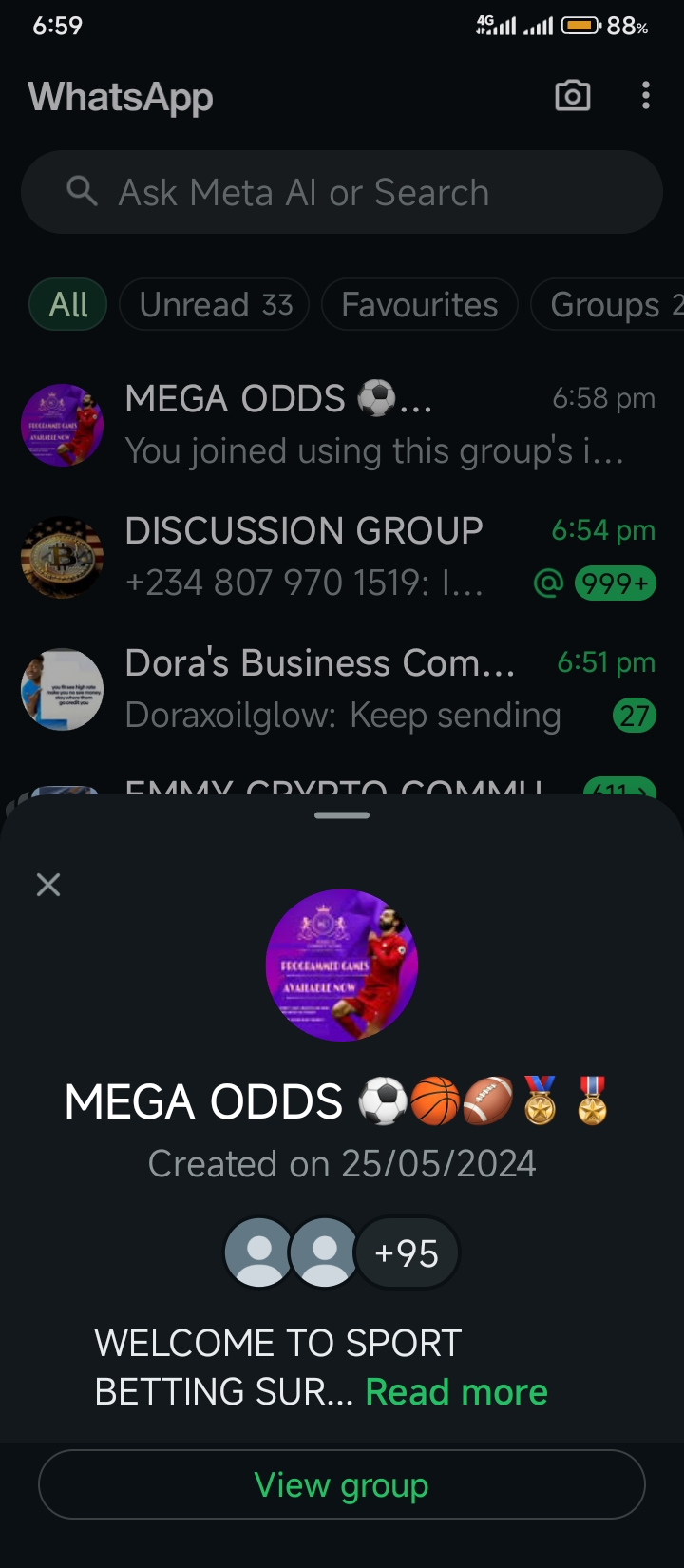Viewport: 684px width, 1568px height.
Task: View the +95 group members
Action: point(407,1253)
